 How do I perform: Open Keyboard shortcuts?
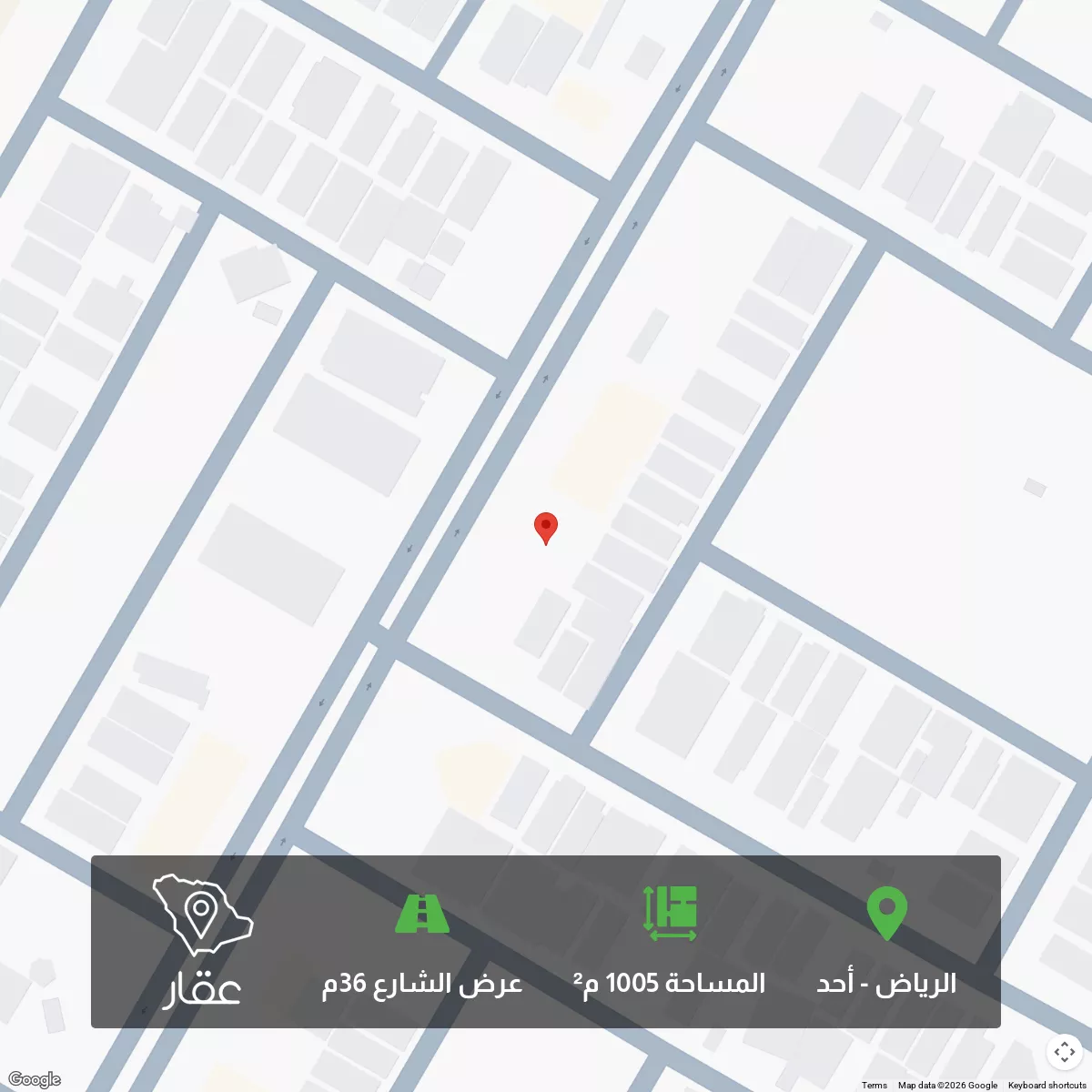point(1046,1085)
